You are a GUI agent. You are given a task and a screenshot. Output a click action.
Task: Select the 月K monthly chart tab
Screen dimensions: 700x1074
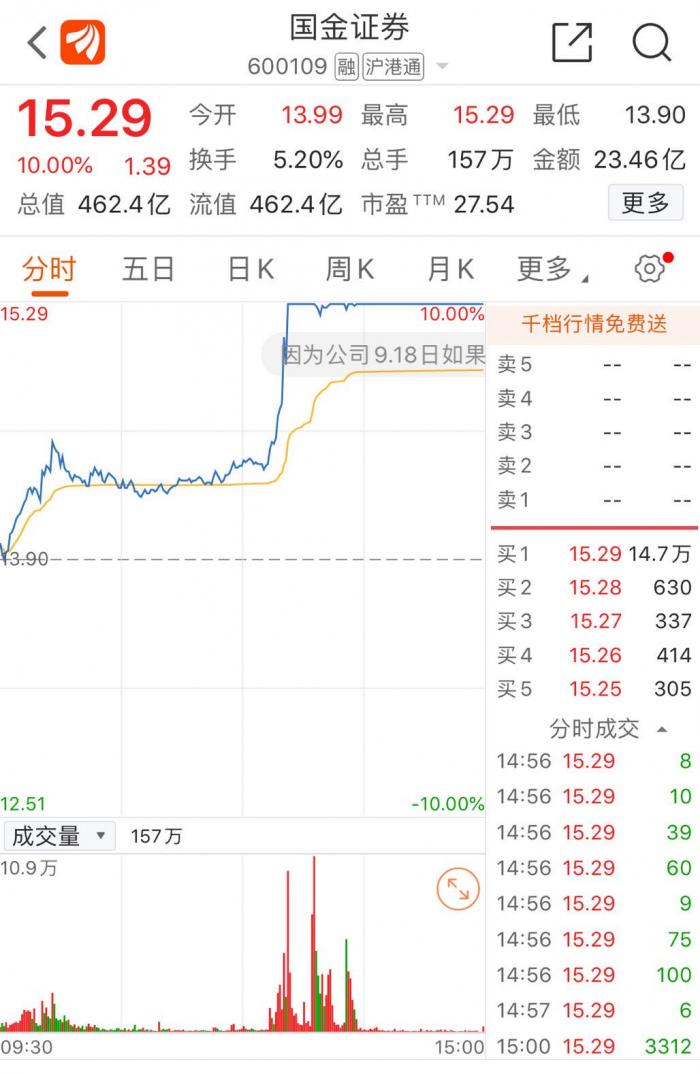click(450, 269)
